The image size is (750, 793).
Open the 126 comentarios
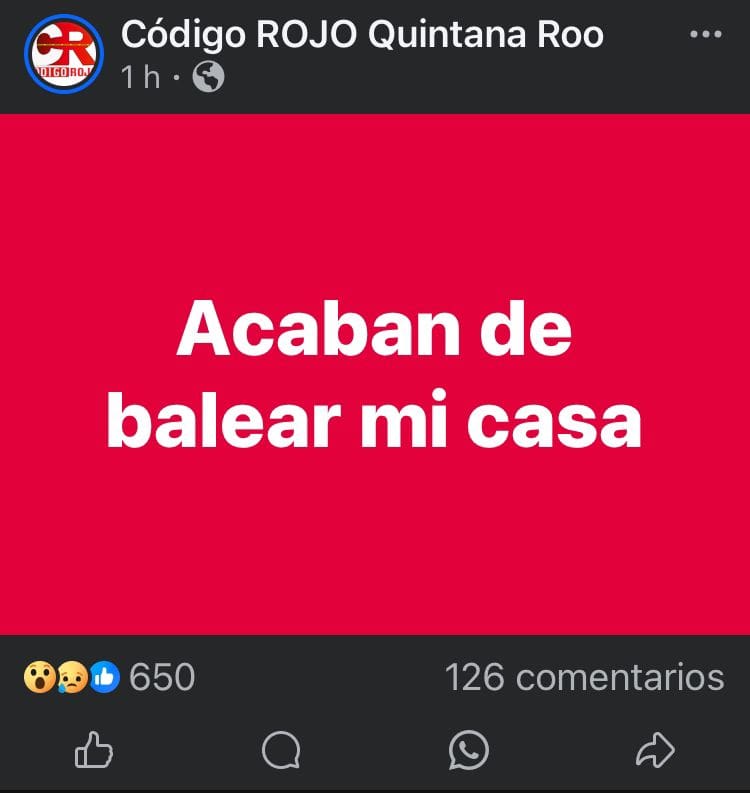click(584, 677)
